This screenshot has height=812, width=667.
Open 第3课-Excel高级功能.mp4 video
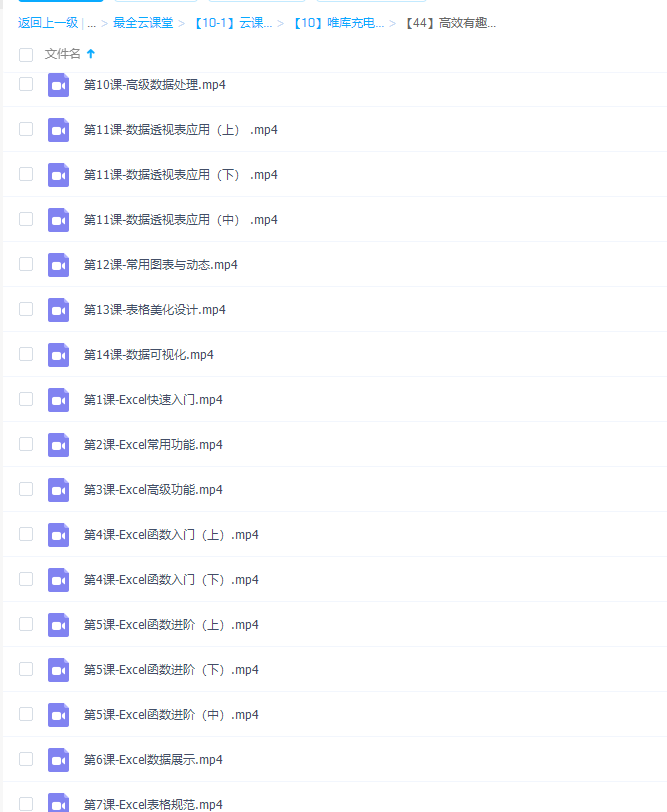click(x=153, y=490)
